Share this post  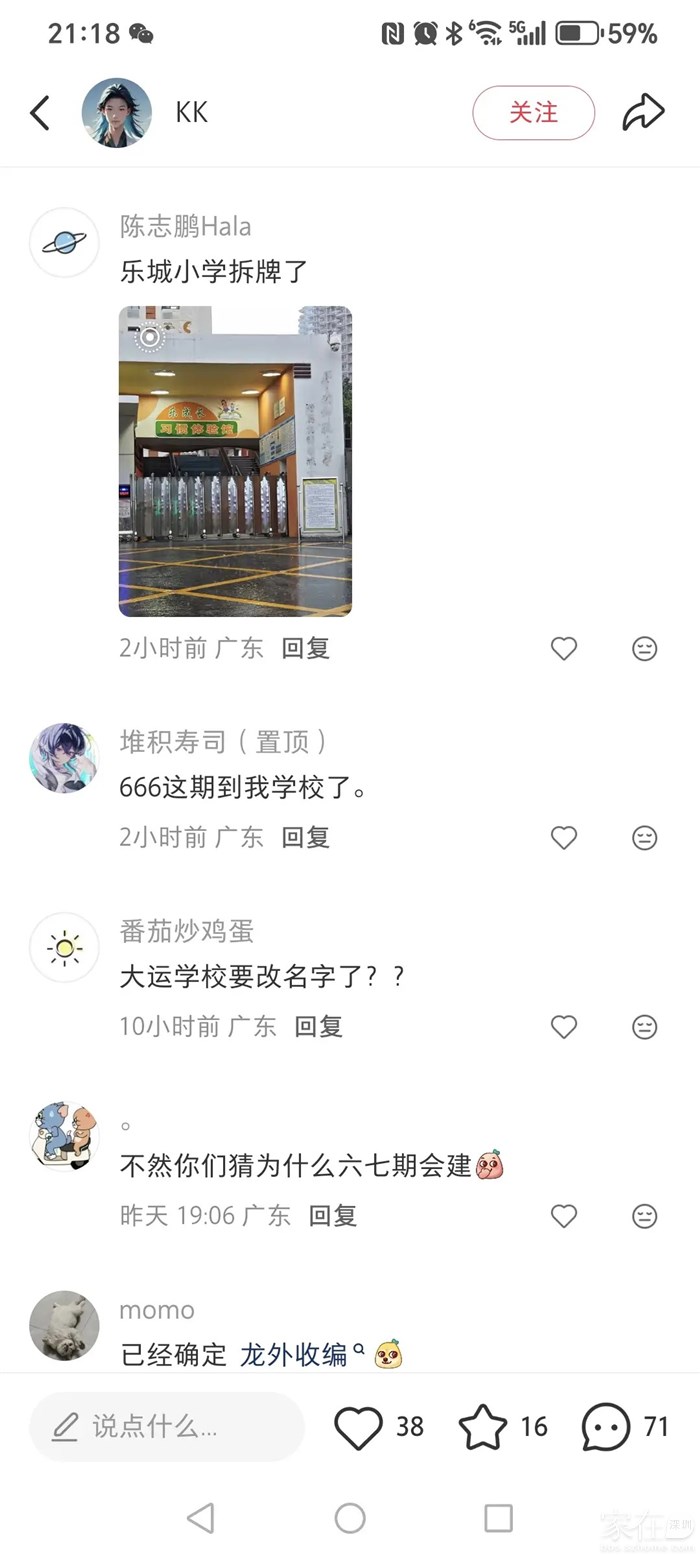(643, 113)
